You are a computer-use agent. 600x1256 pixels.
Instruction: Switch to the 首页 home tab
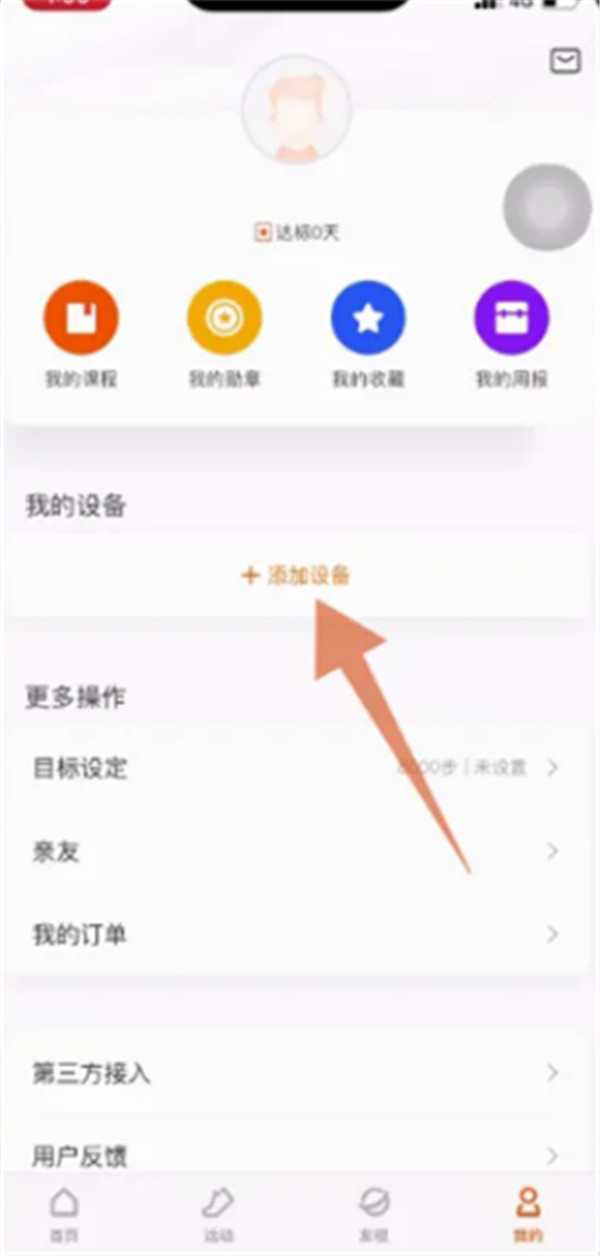(x=64, y=1212)
